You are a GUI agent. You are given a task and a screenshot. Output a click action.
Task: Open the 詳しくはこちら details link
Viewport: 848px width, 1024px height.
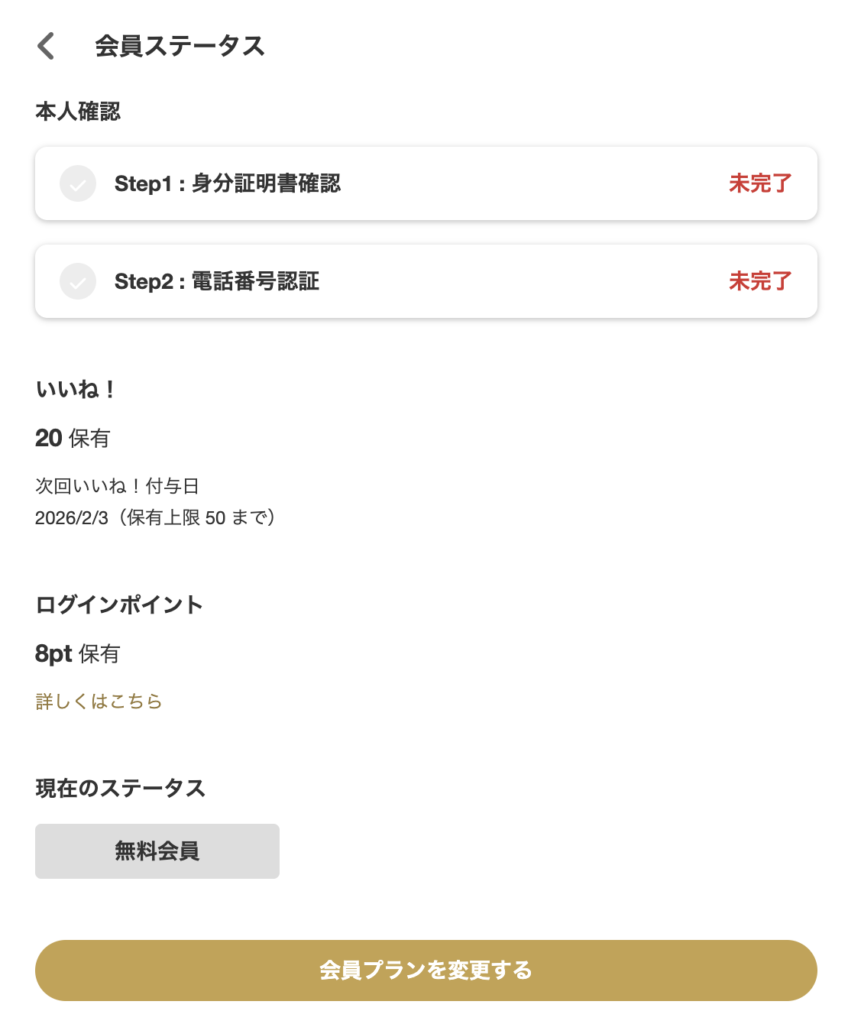(x=100, y=700)
